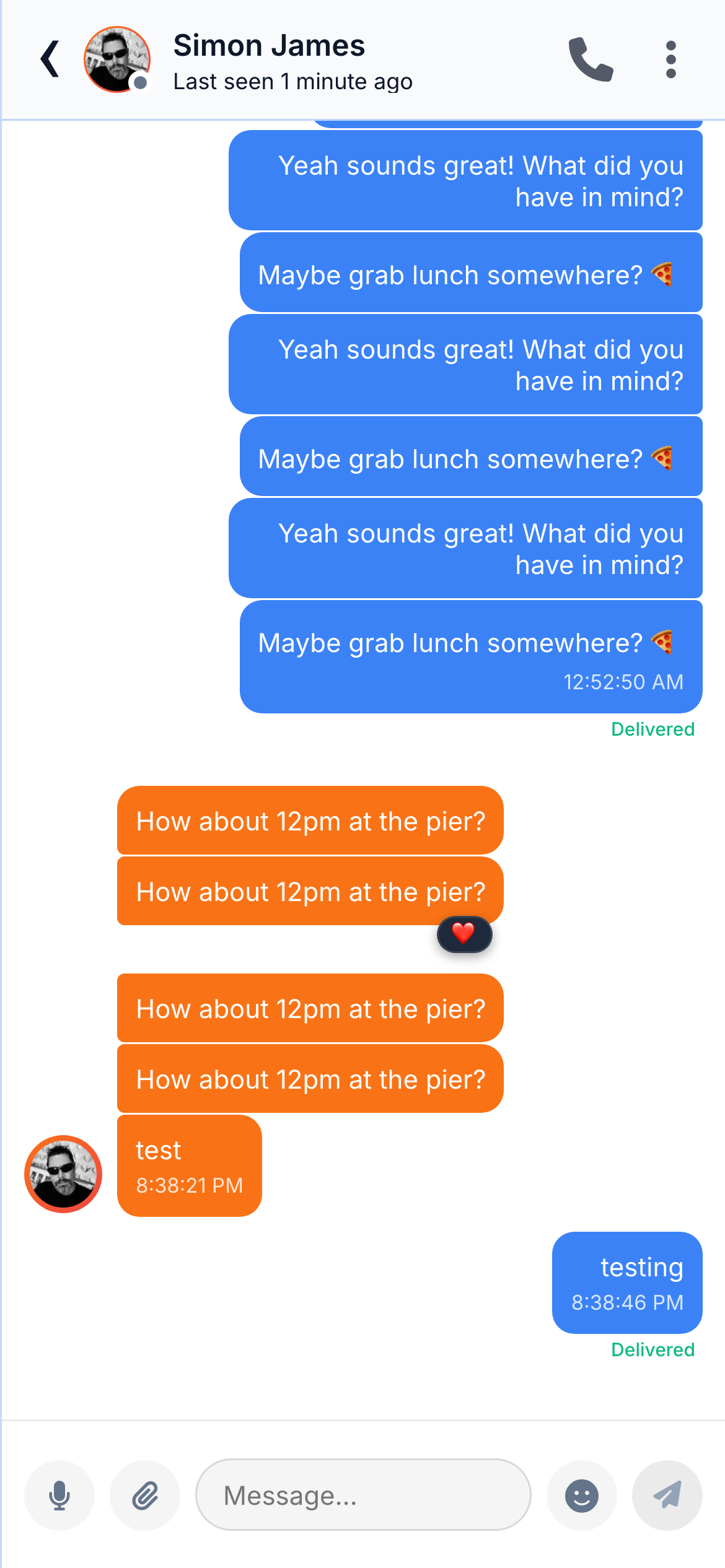This screenshot has height=1568, width=725.
Task: Check Simon's online status dot on his avatar
Action: (x=141, y=82)
